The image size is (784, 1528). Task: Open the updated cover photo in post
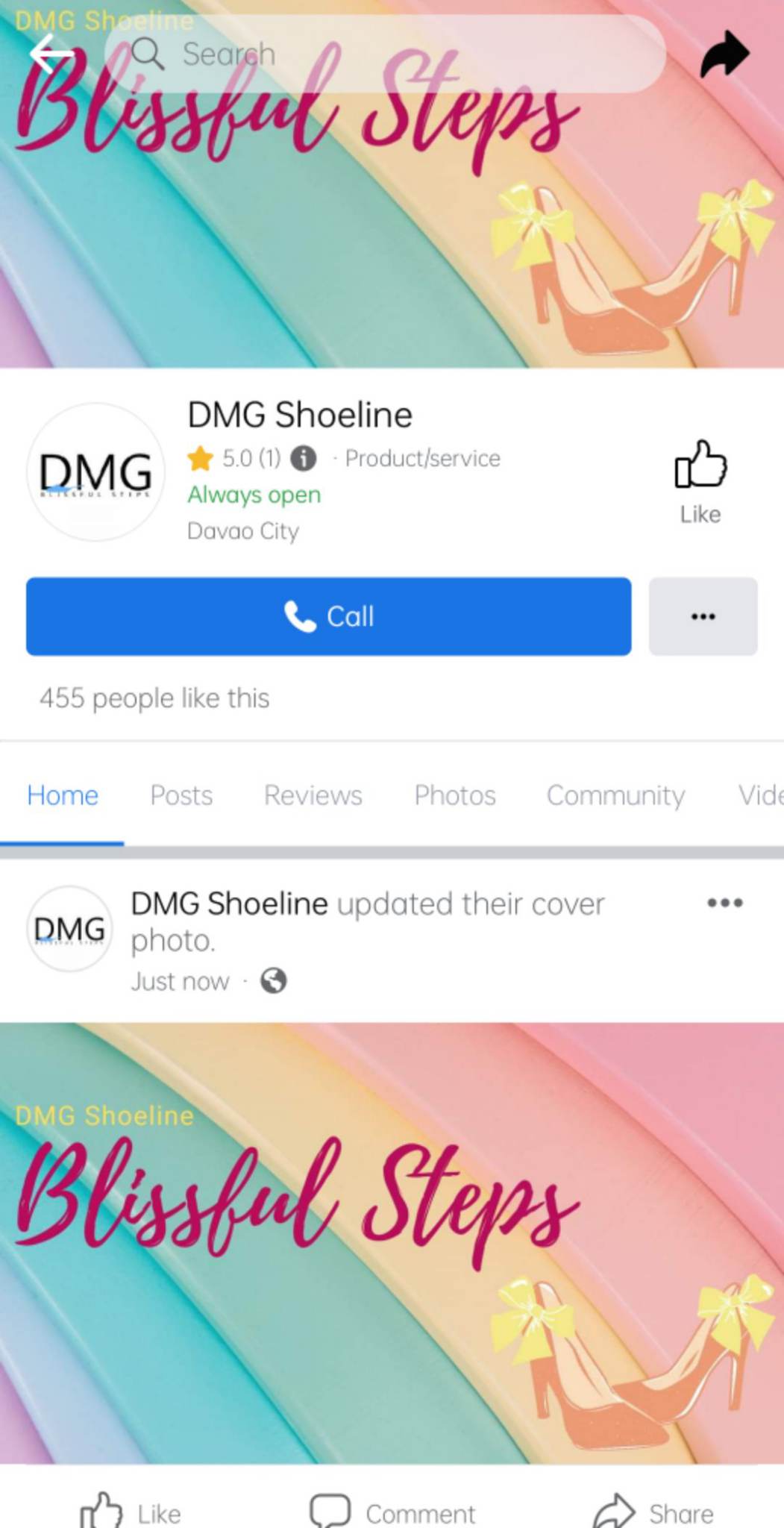click(x=392, y=1242)
